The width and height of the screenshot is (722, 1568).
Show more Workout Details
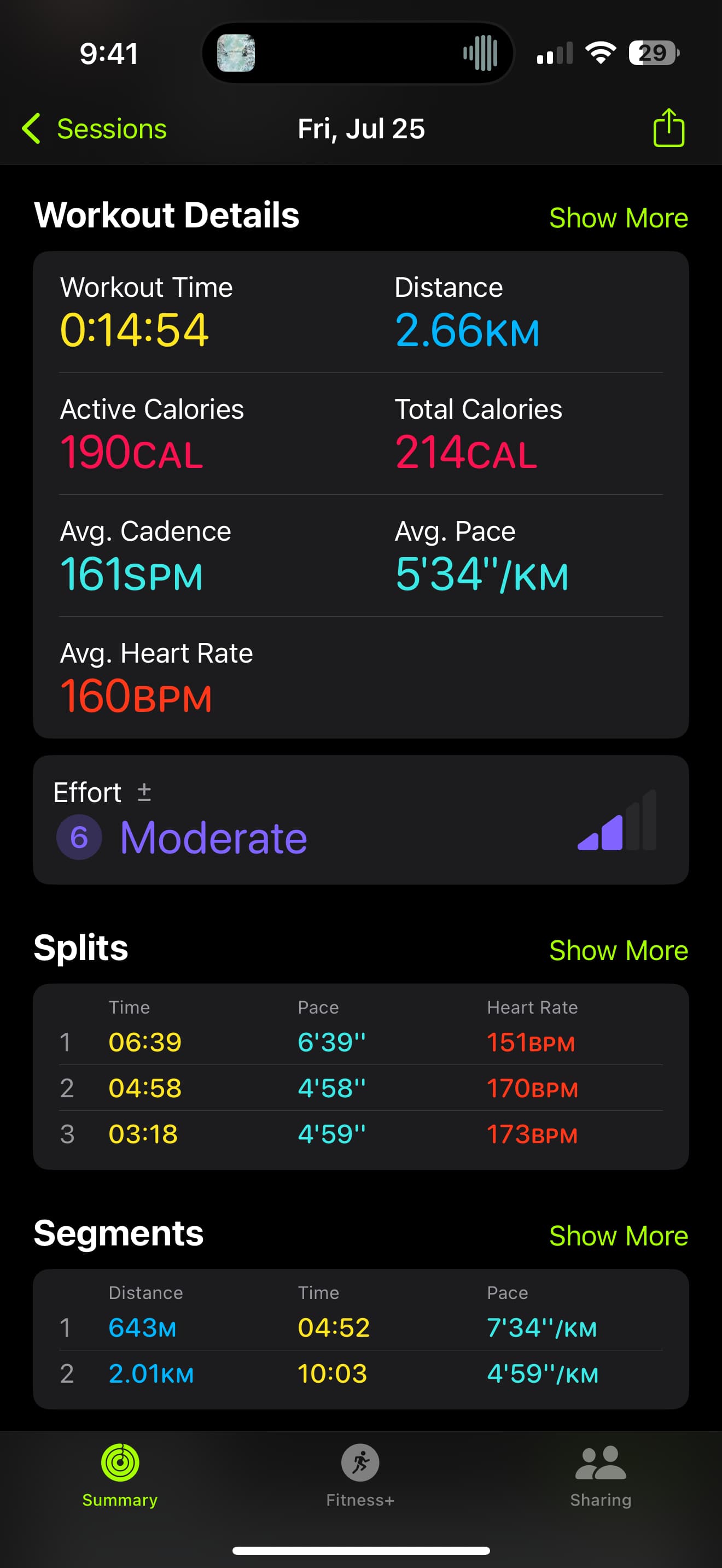click(x=618, y=218)
